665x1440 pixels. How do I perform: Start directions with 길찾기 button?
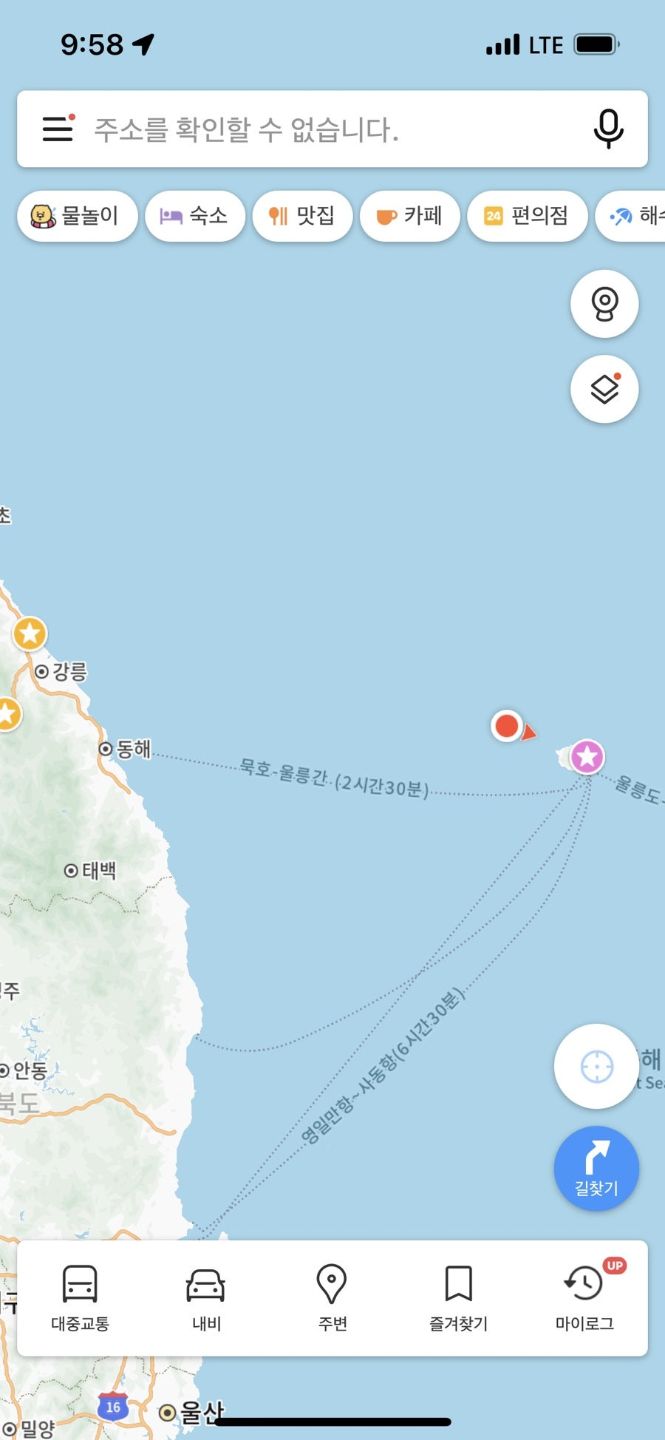click(596, 1168)
